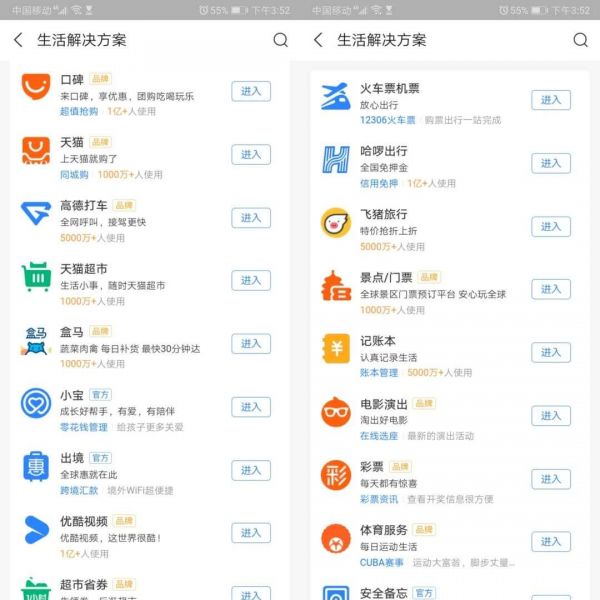The height and width of the screenshot is (600, 600).
Task: Open 高德打车 via its 进入 button
Action: coord(250,217)
